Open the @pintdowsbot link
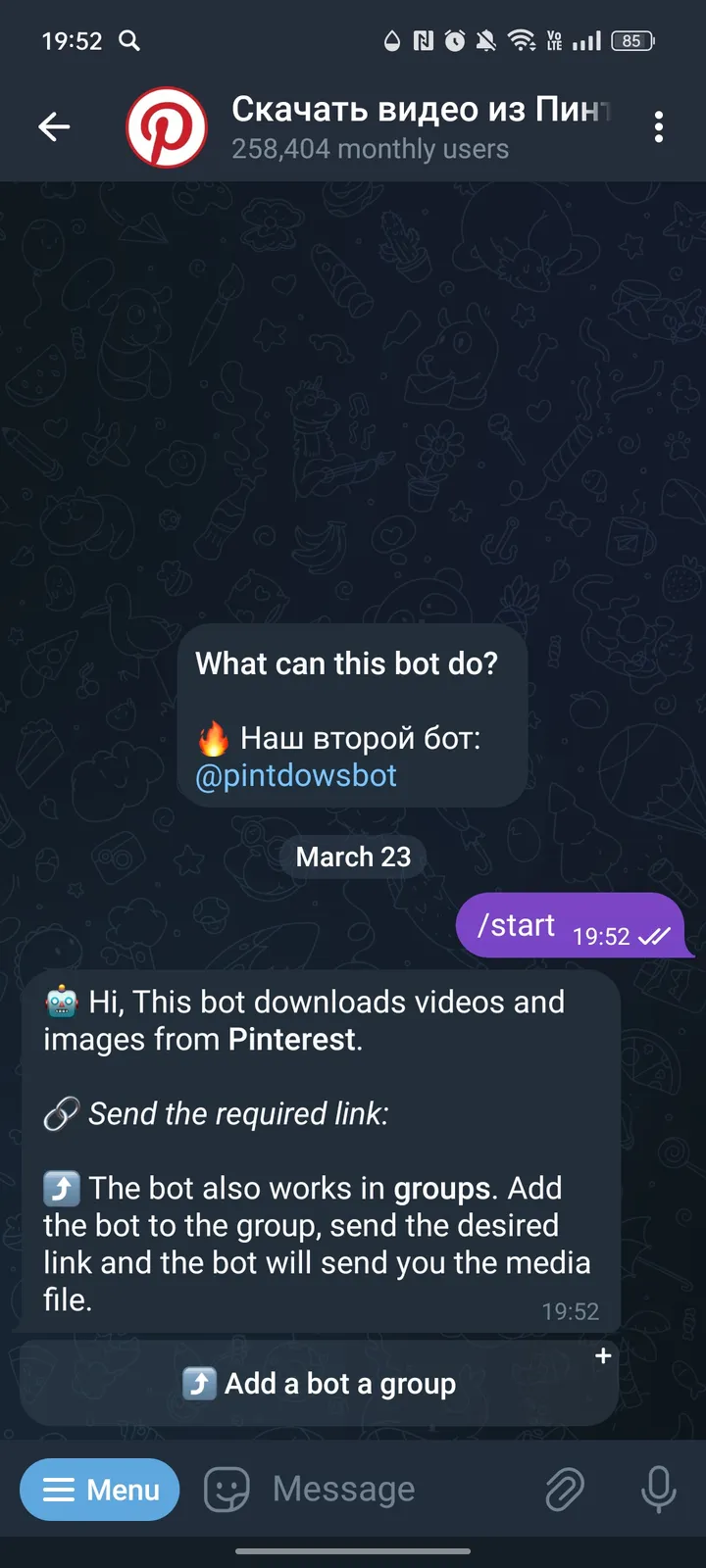 click(296, 775)
